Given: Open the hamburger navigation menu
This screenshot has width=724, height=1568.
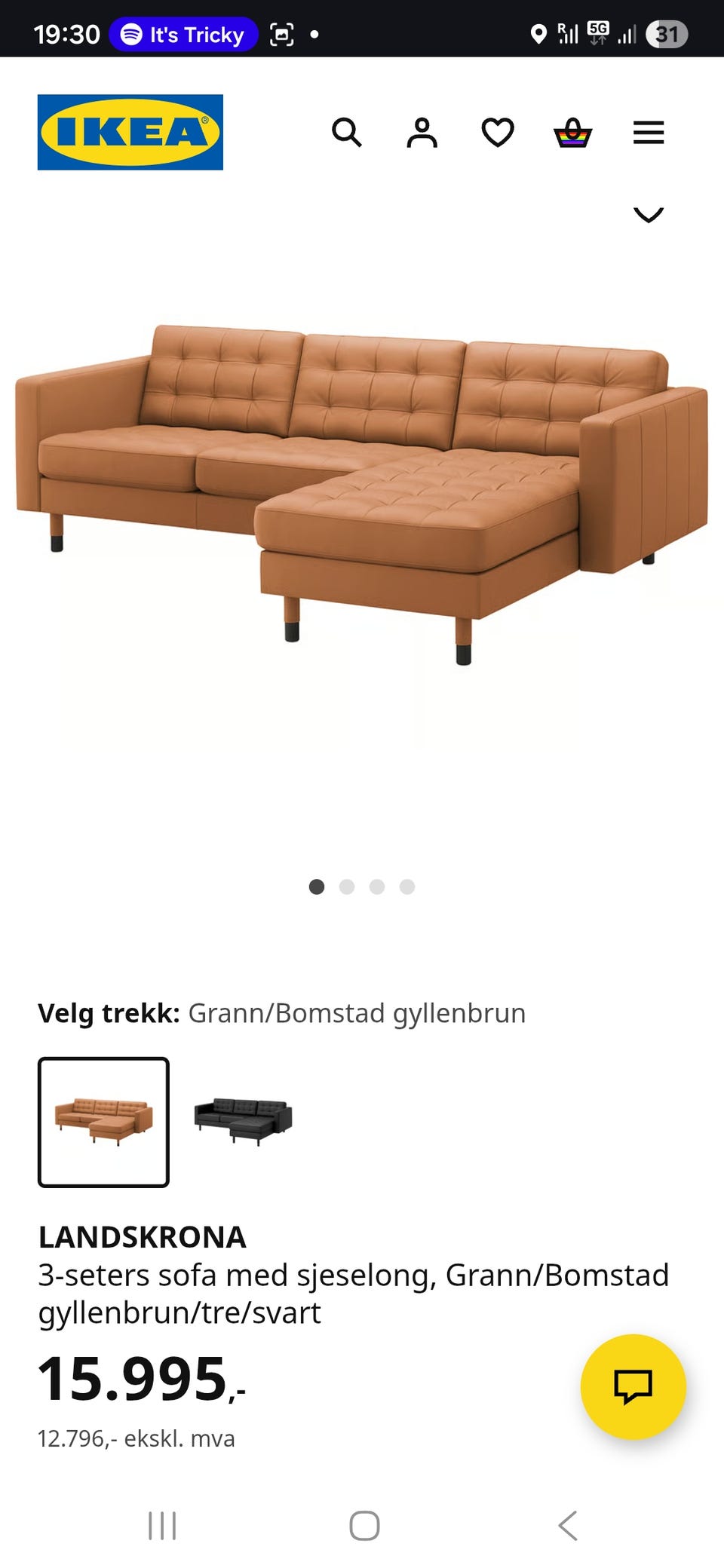Looking at the screenshot, I should pos(648,133).
